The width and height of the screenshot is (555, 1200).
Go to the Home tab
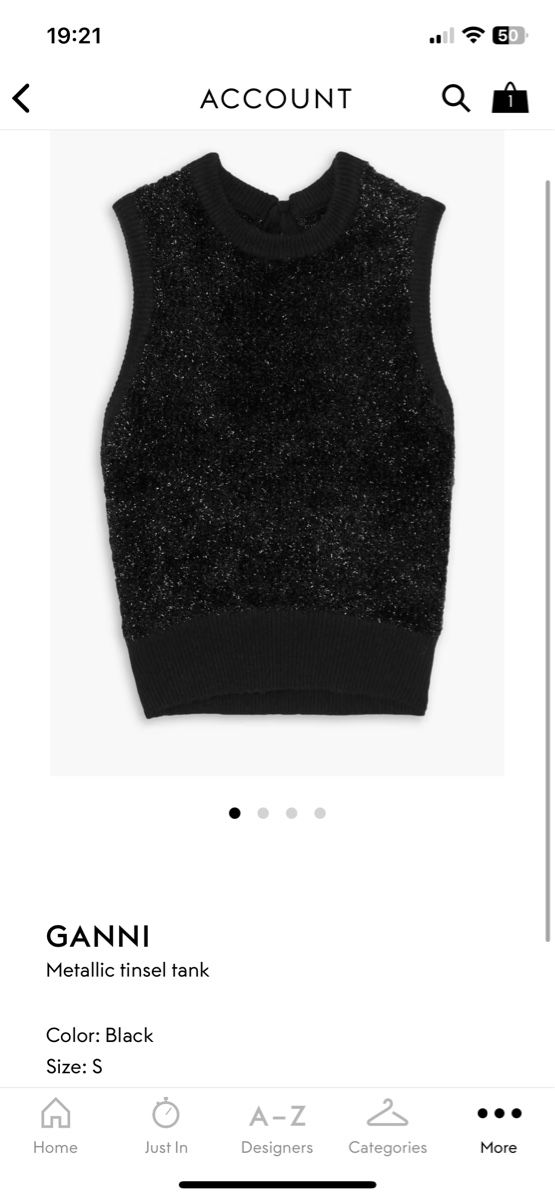[x=55, y=1126]
